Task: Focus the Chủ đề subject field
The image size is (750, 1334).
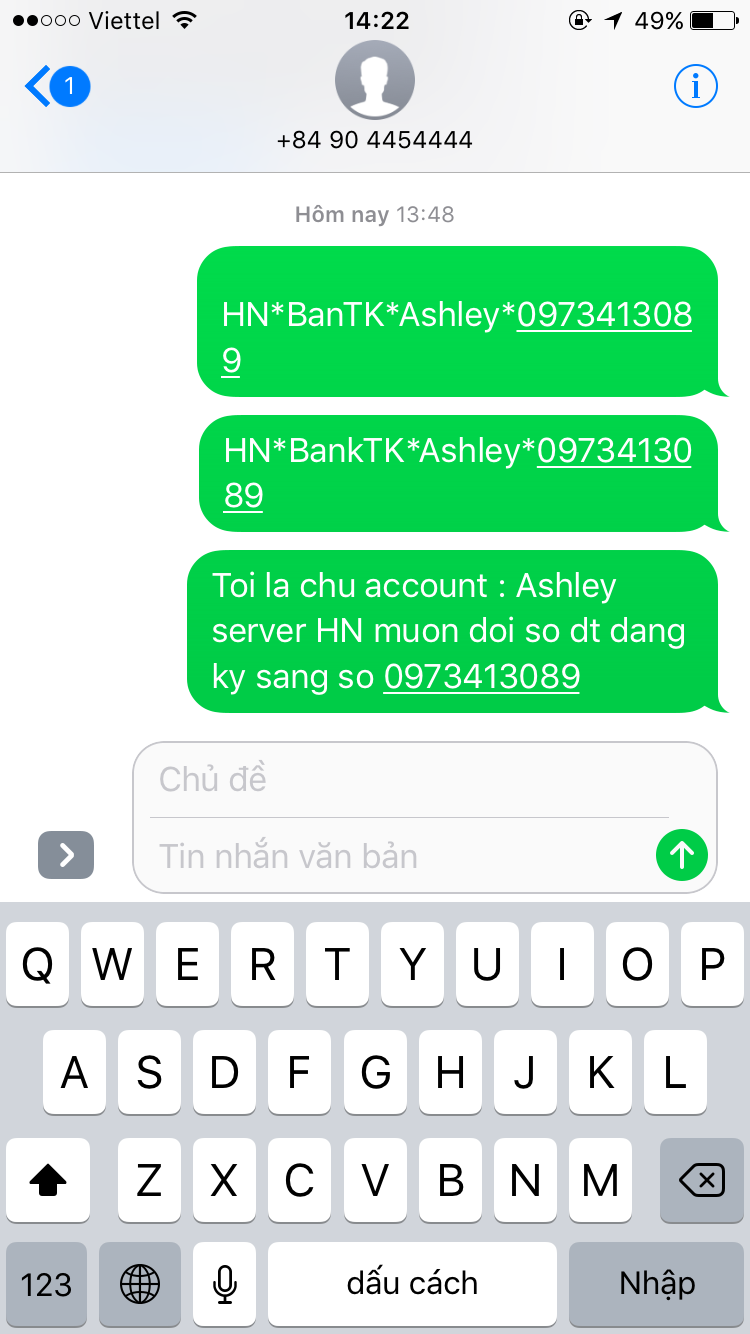Action: [410, 779]
